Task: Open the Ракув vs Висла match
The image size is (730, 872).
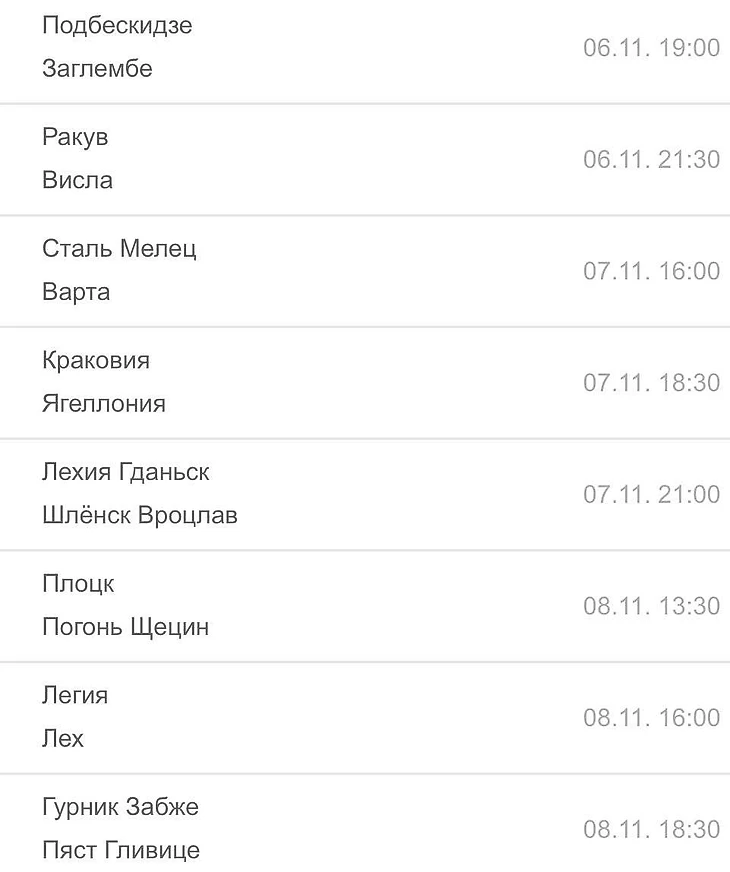Action: [x=365, y=159]
